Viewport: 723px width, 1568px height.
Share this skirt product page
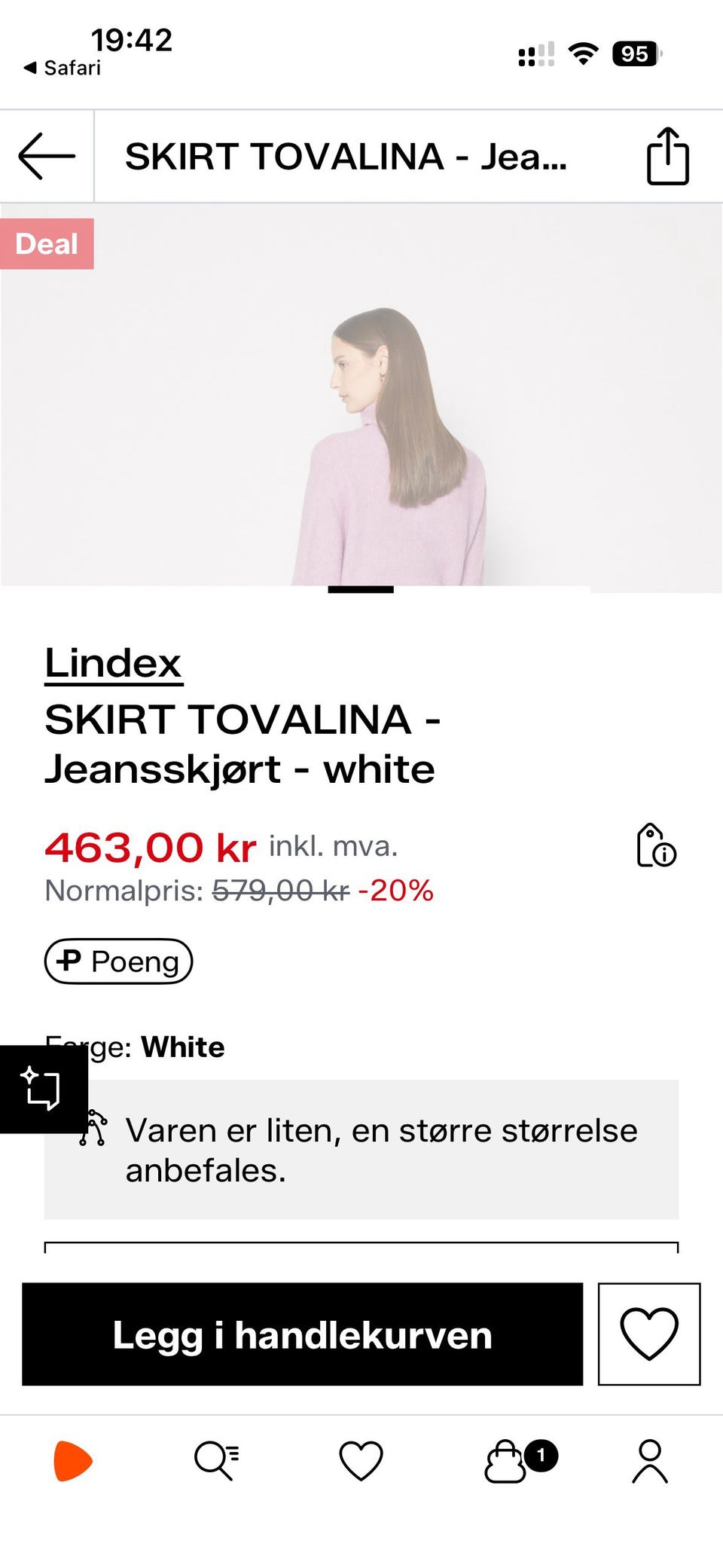(x=668, y=156)
